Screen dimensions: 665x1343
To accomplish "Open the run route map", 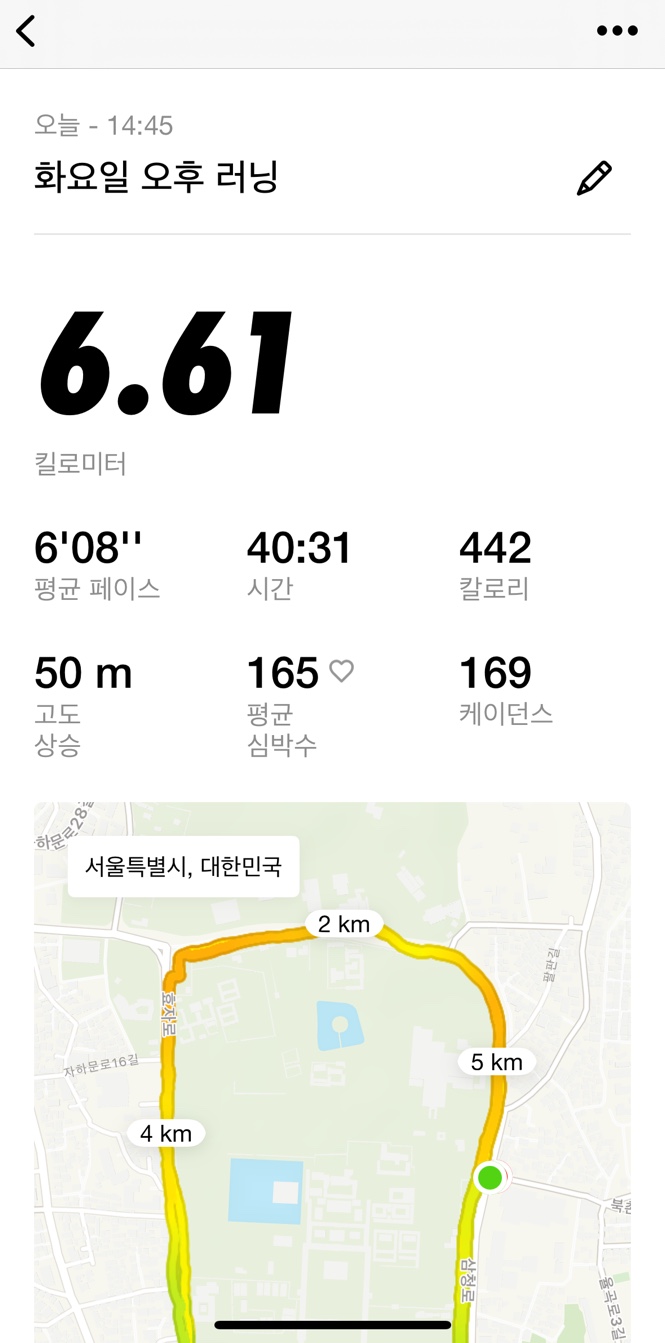I will point(332,1070).
